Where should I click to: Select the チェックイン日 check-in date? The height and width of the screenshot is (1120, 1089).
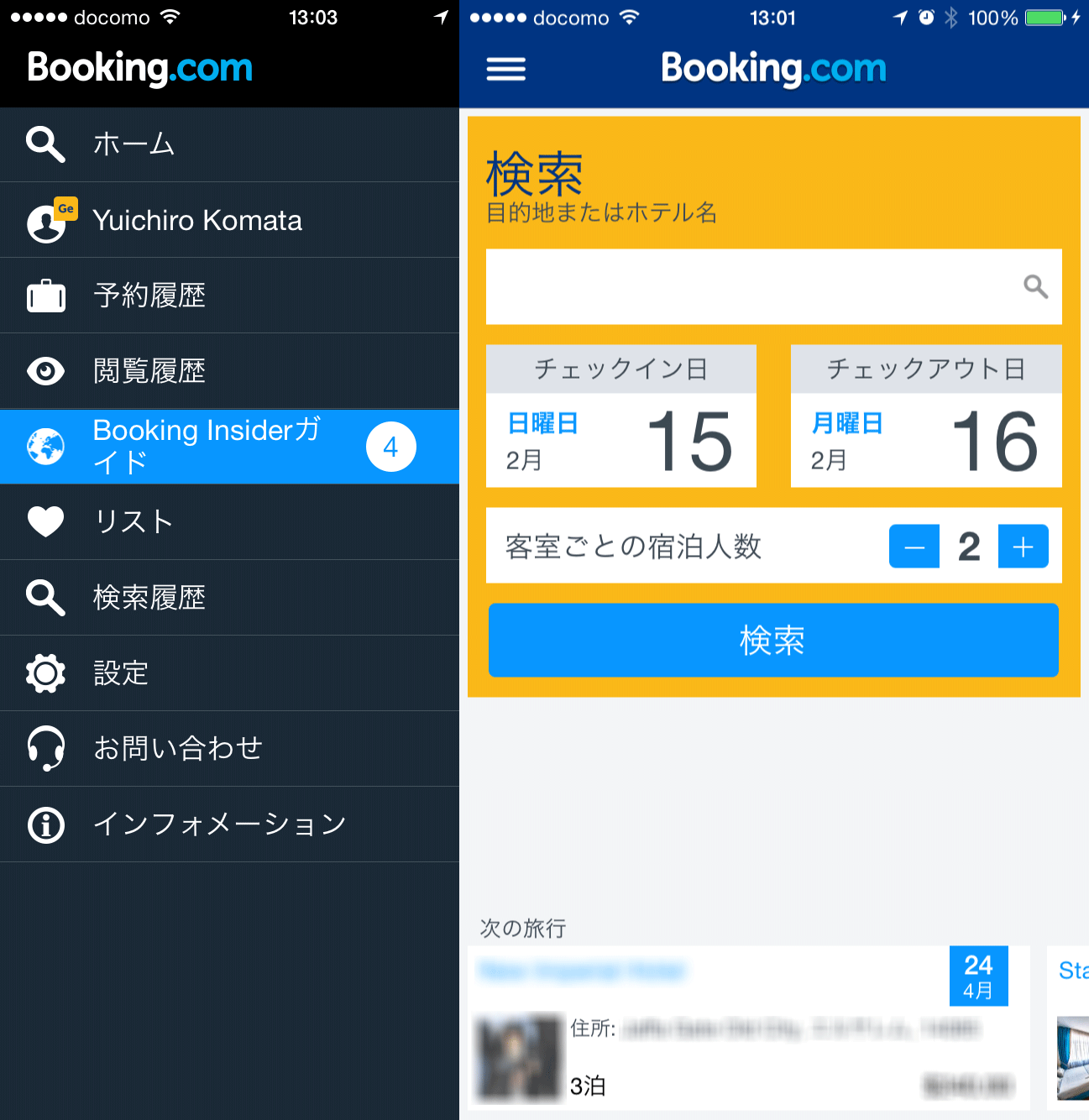(x=621, y=417)
